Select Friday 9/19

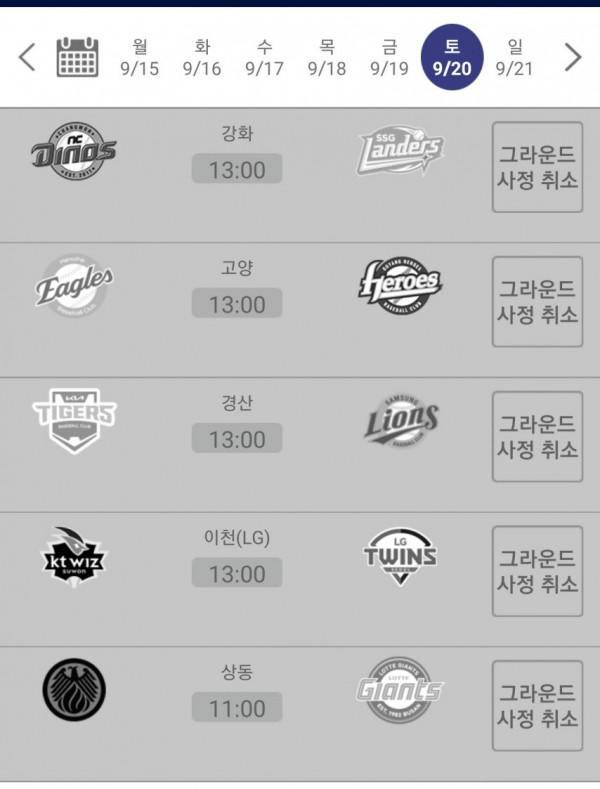[389, 57]
